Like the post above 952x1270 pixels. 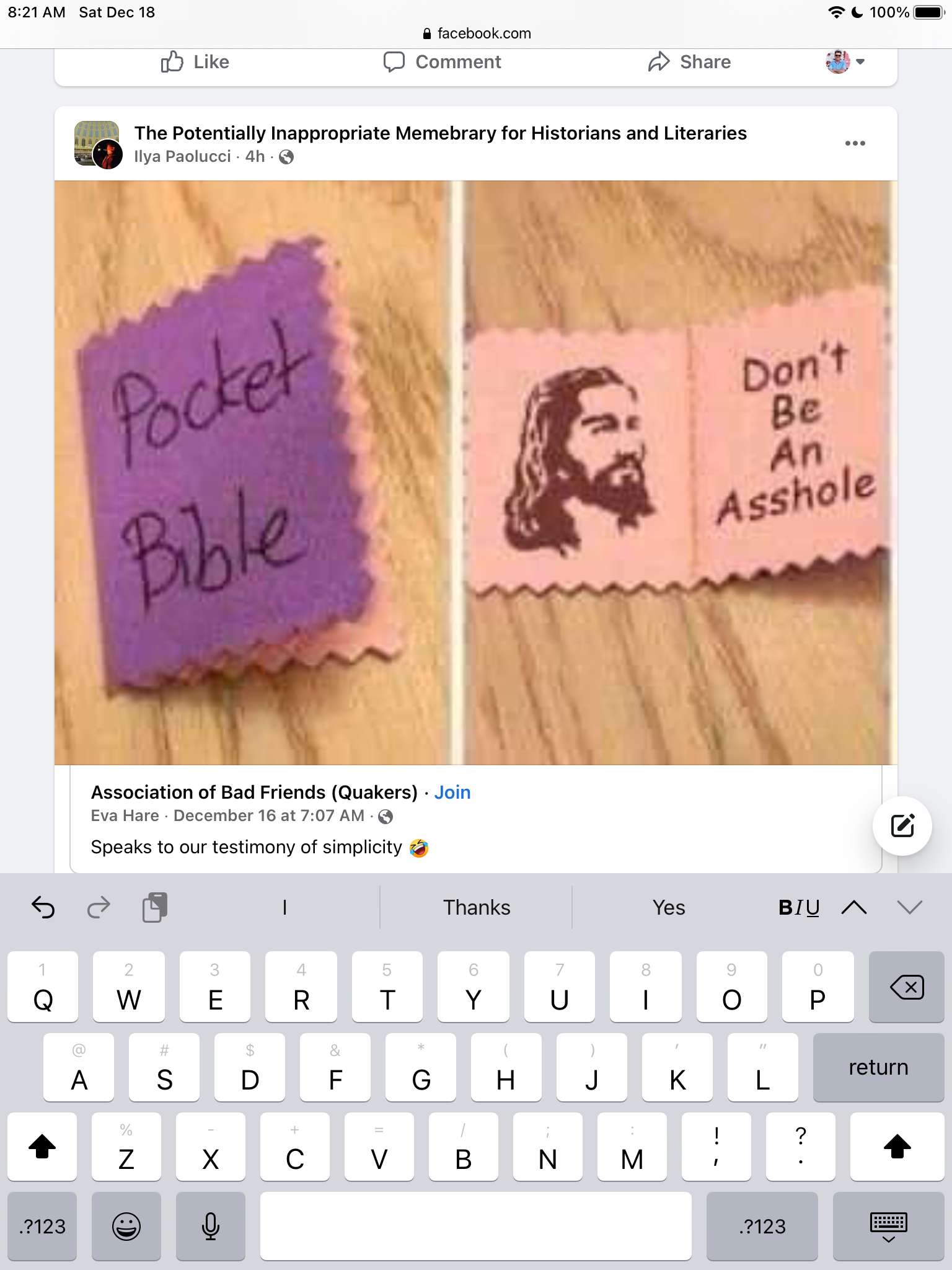coord(195,62)
